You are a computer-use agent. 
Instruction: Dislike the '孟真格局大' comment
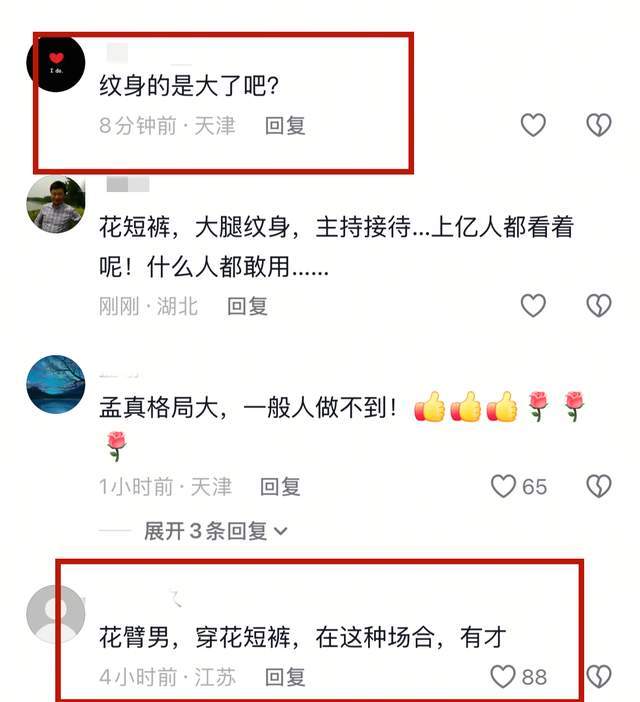point(598,487)
